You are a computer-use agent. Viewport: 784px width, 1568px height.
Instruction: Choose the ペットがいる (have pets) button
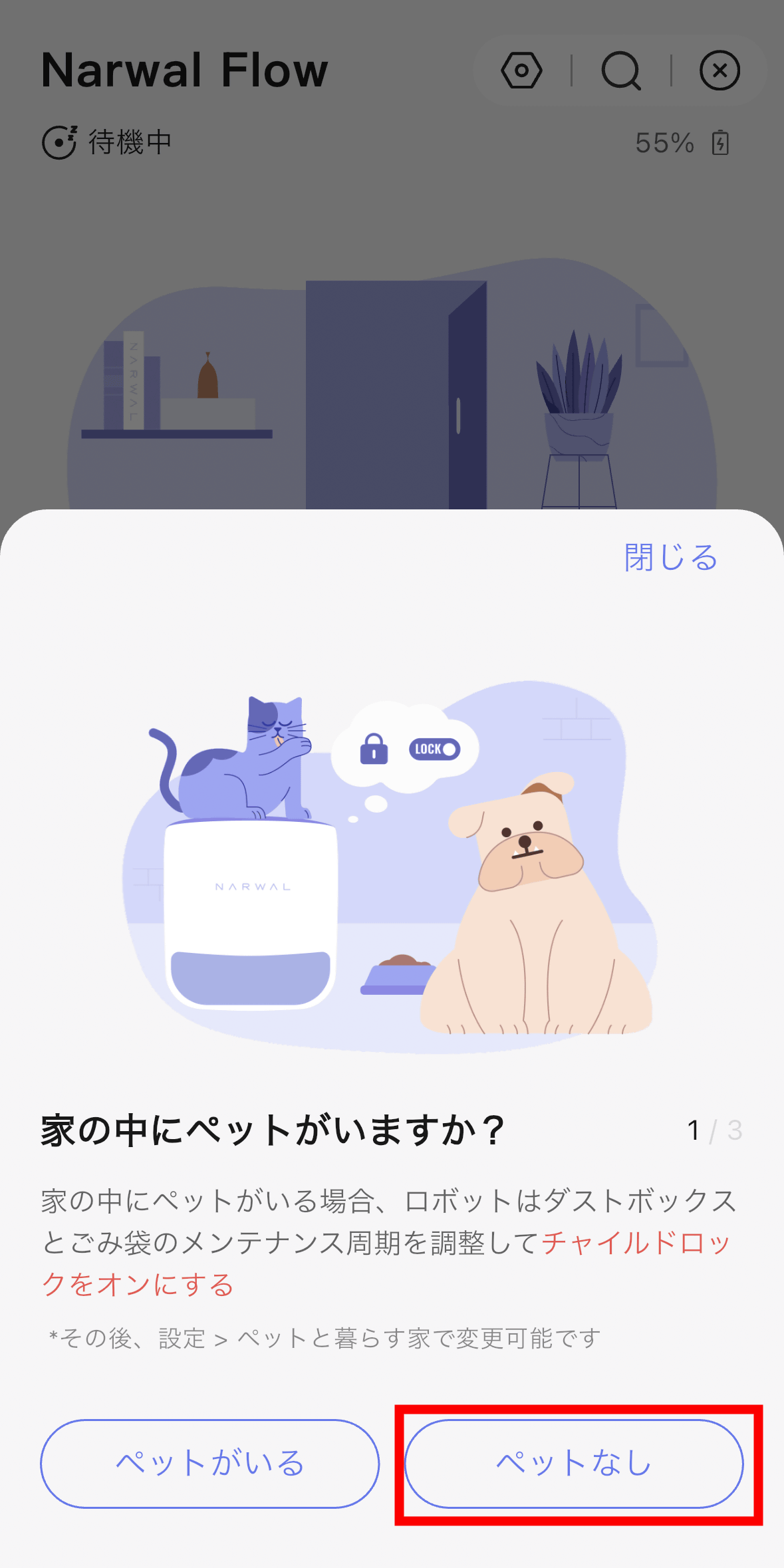coord(209,1464)
